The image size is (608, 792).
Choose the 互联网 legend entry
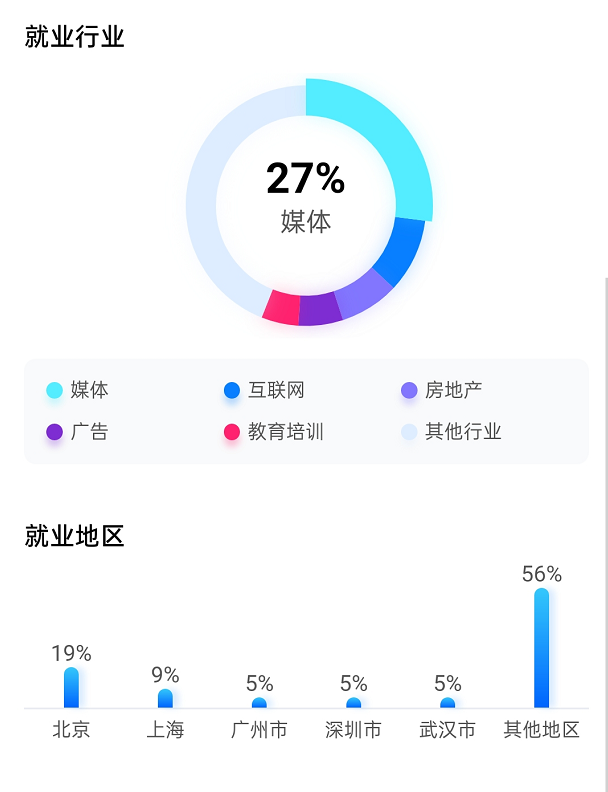click(264, 390)
